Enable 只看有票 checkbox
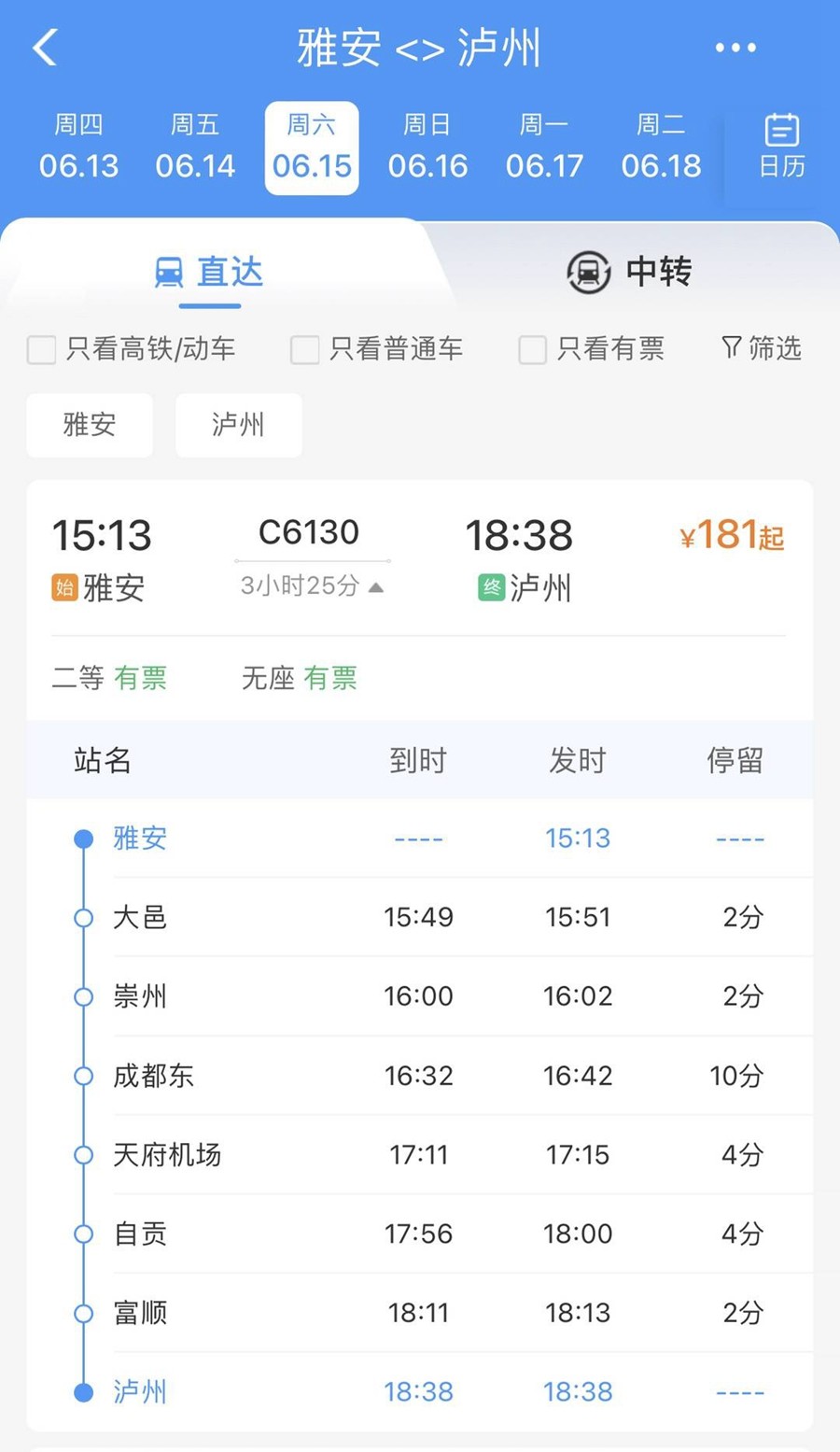Viewport: 840px width, 1452px height. coord(533,350)
